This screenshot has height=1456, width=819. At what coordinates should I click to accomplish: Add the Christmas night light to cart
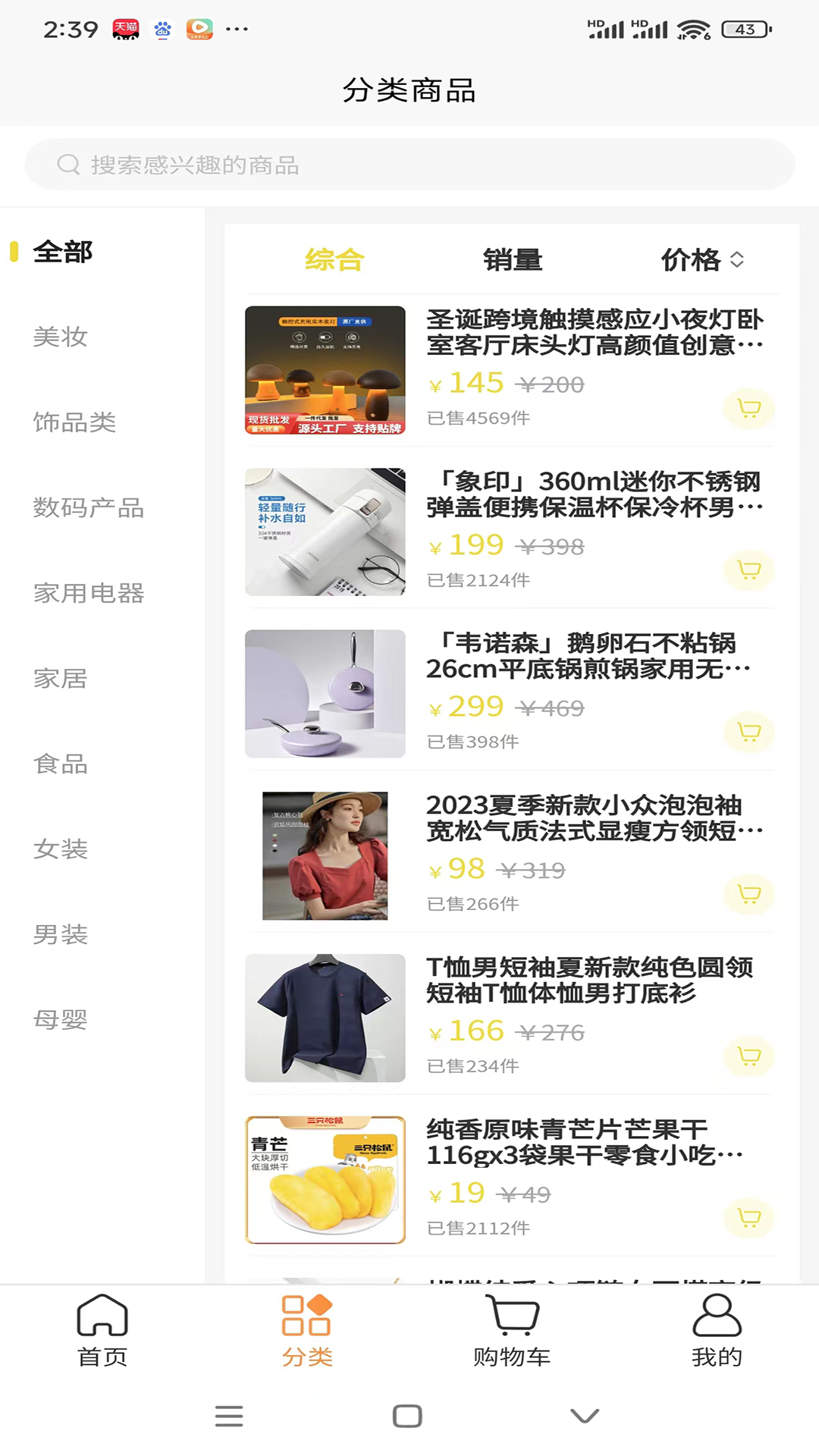point(748,408)
